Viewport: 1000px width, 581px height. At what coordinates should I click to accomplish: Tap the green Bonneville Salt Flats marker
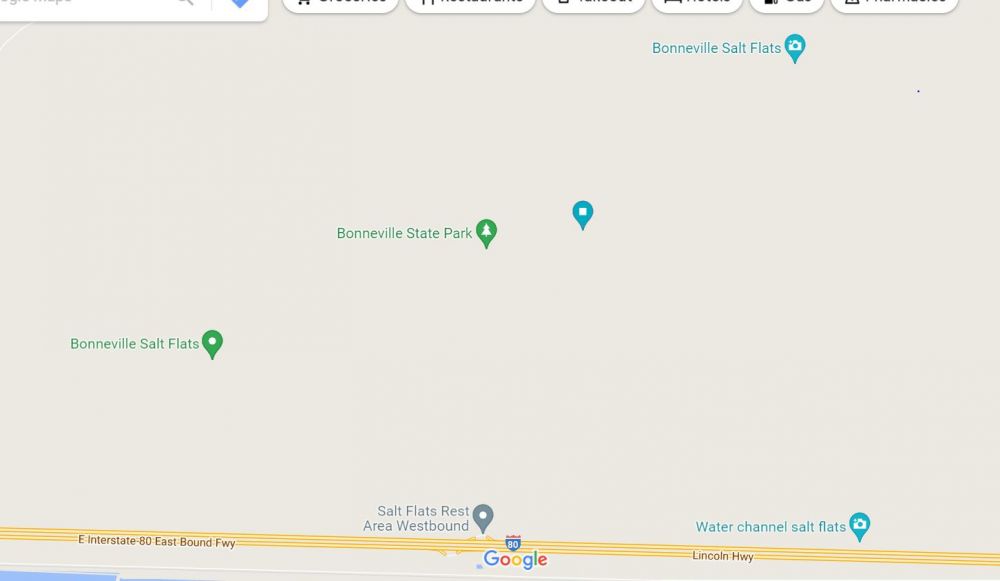[x=212, y=343]
